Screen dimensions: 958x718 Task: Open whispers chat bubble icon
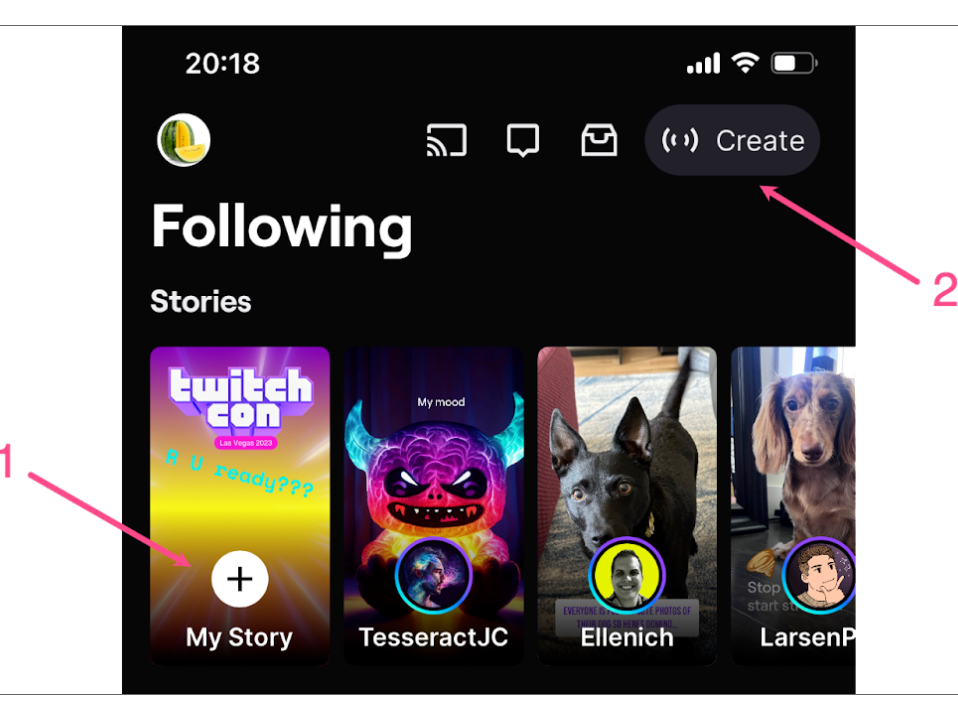523,141
